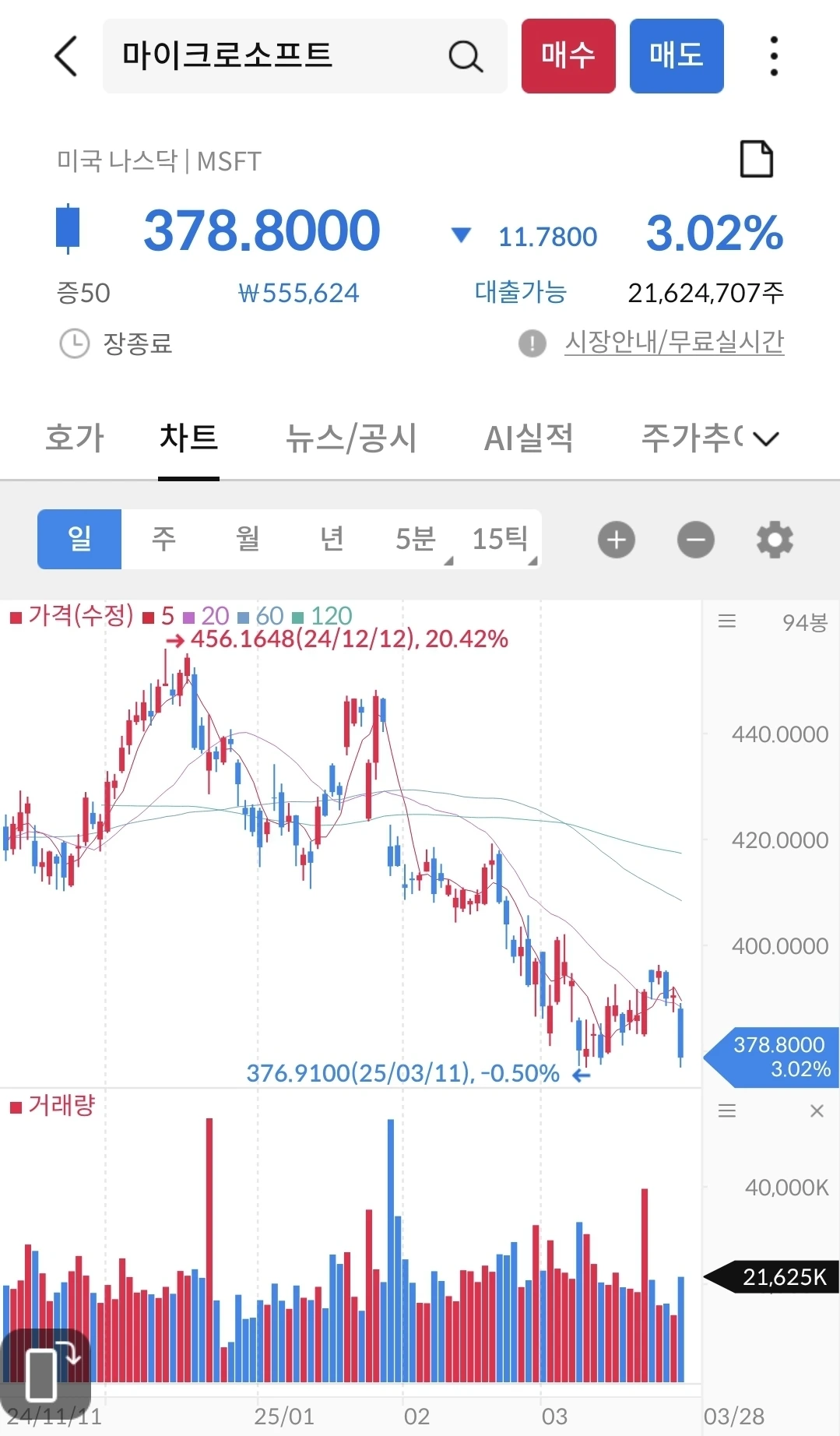Select the 주 weekly chart period

[x=163, y=539]
